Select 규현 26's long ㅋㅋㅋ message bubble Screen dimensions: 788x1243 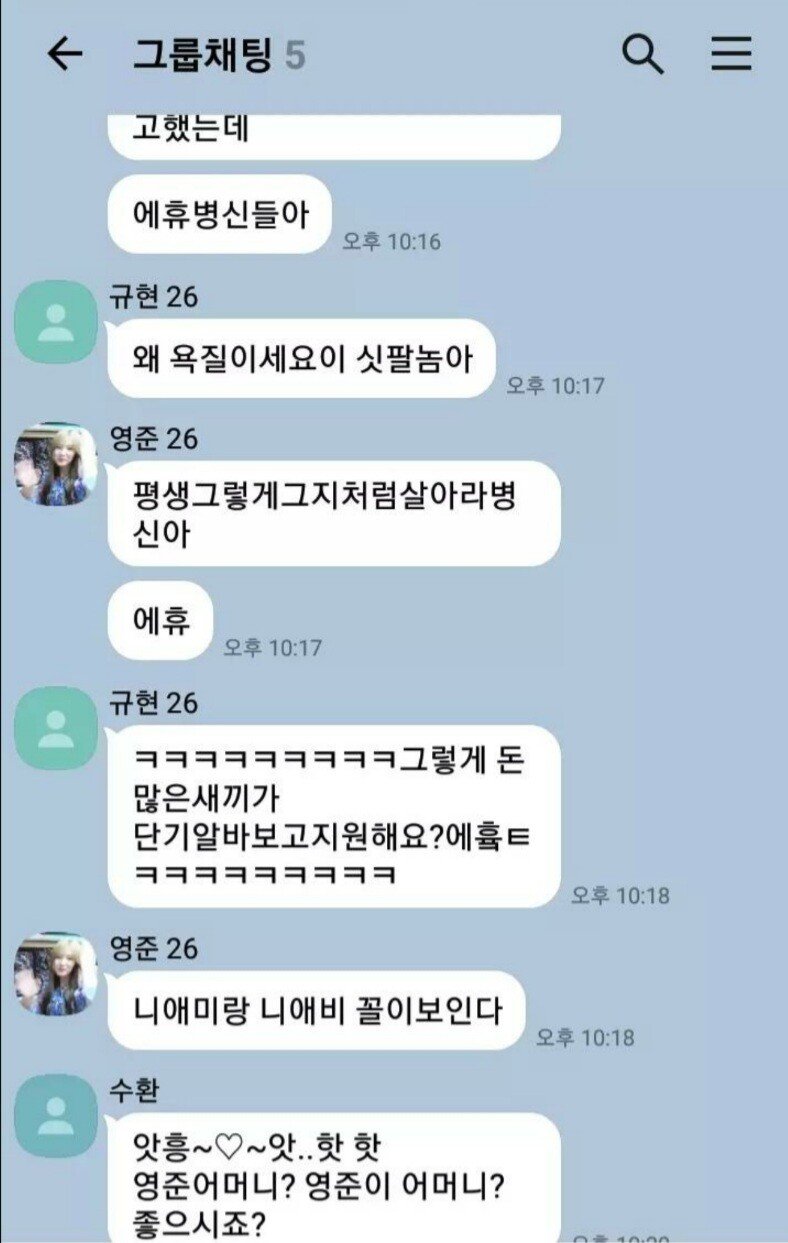coord(340,815)
